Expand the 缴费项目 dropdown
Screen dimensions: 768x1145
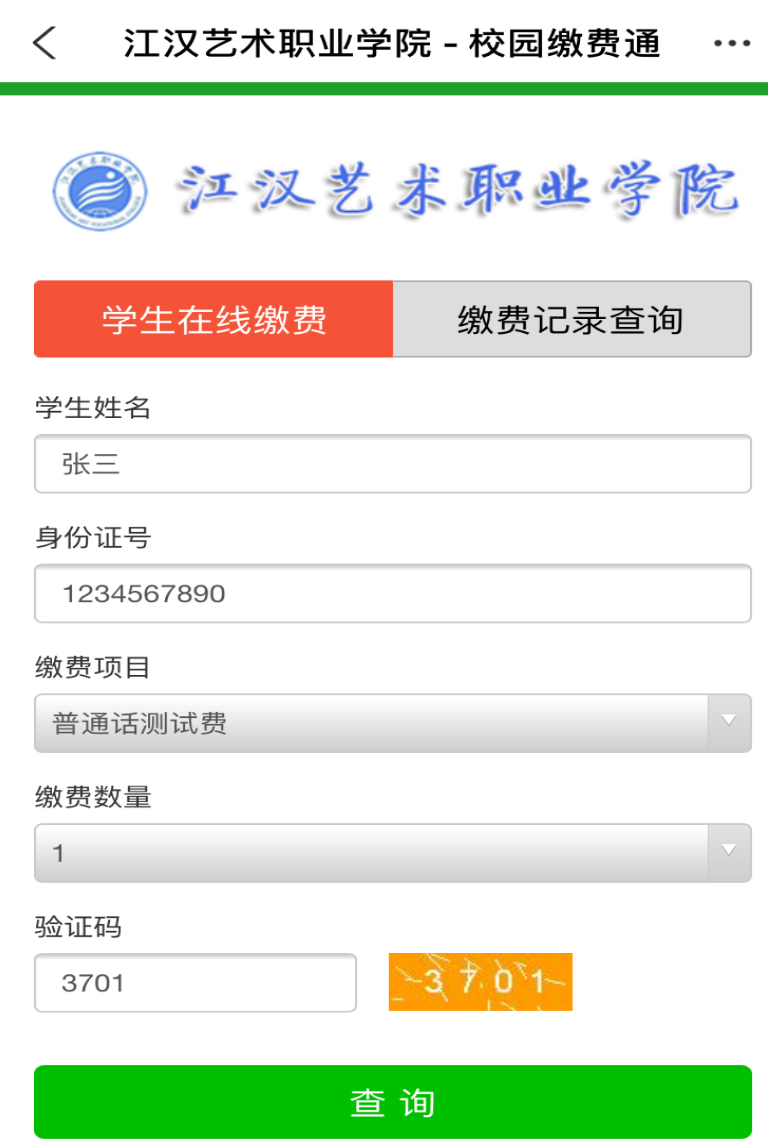(392, 723)
